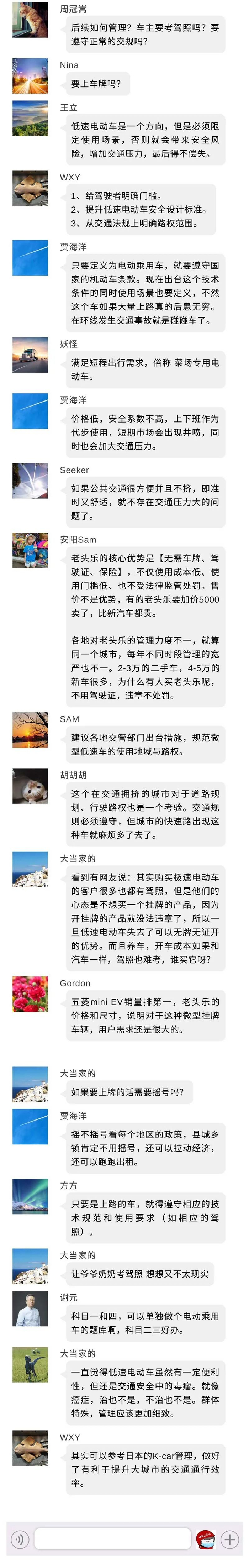The image size is (249, 1568).
Task: Switch to voice message input
Action: (x=20, y=1540)
